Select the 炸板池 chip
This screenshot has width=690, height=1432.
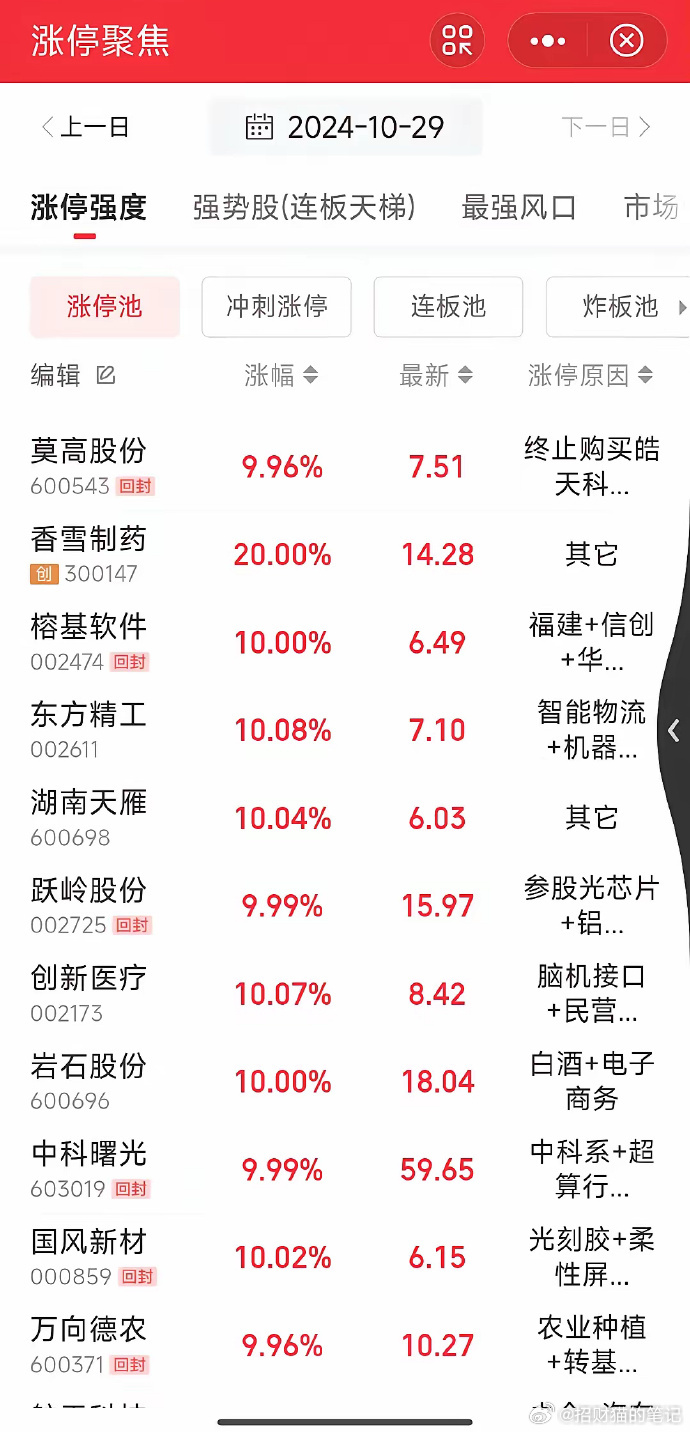[618, 307]
